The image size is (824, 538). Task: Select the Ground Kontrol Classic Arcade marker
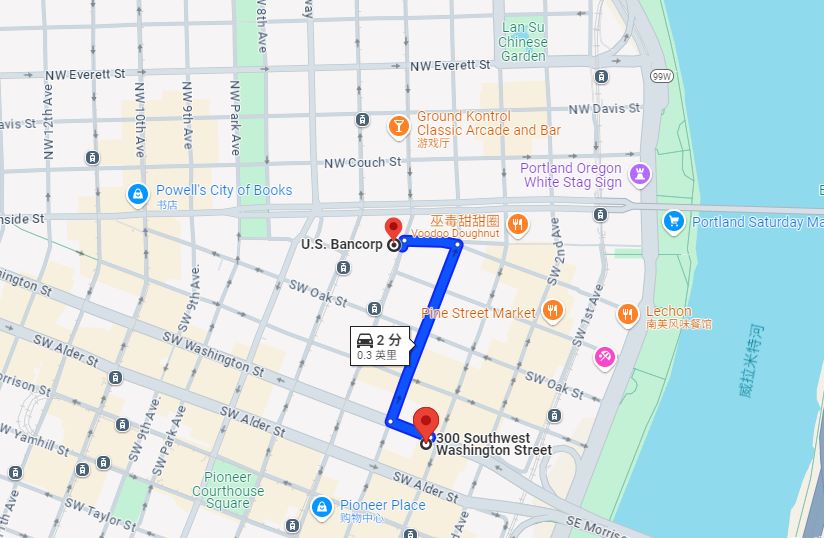tap(399, 126)
